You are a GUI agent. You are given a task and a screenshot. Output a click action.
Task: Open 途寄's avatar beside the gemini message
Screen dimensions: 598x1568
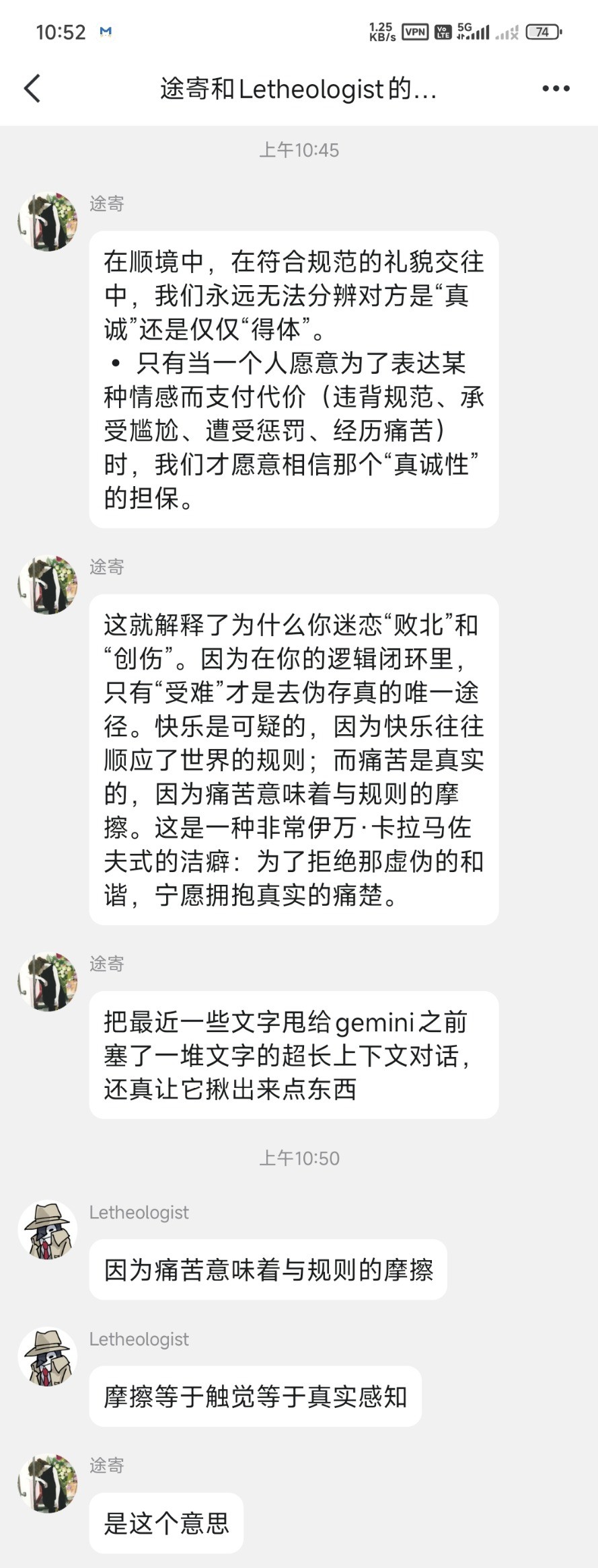click(47, 981)
